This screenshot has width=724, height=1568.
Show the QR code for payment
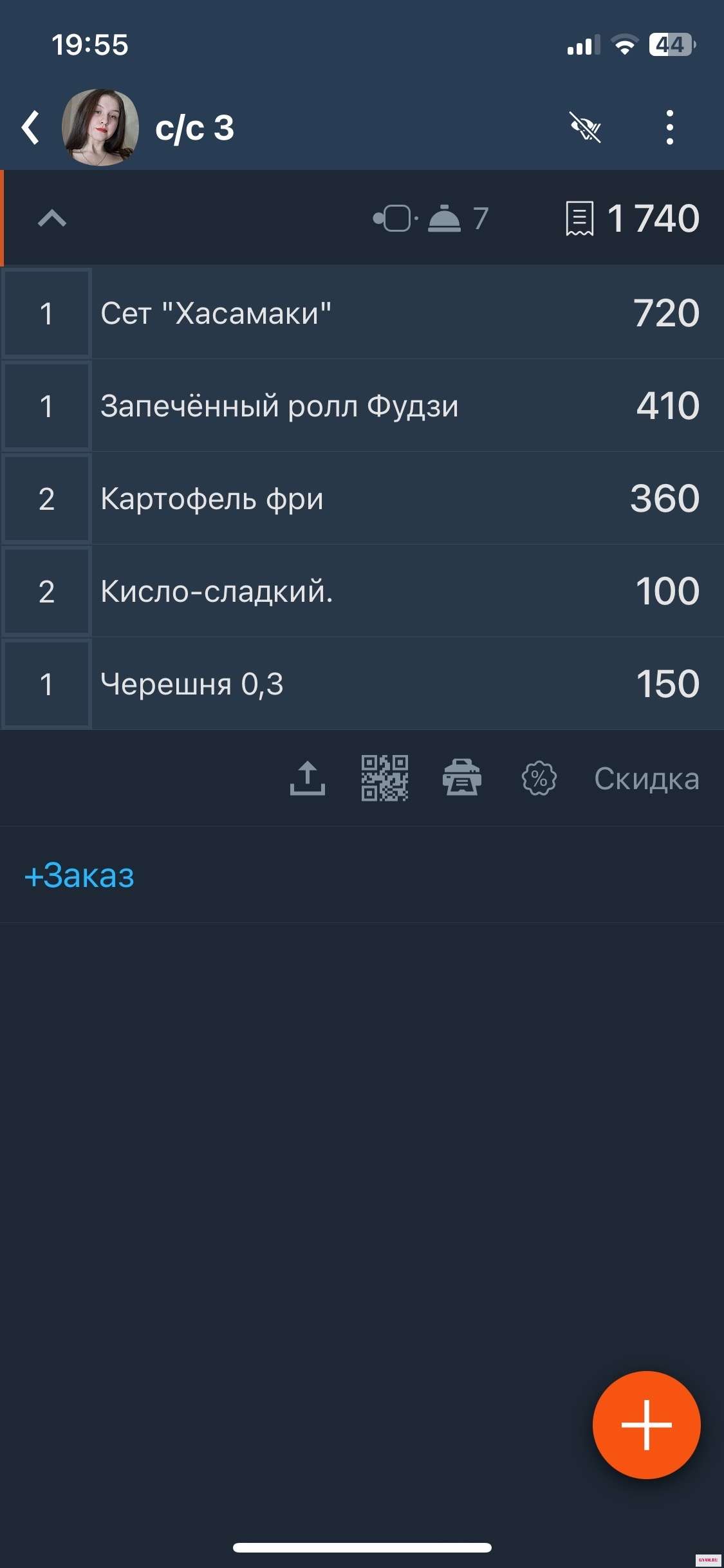pos(384,778)
